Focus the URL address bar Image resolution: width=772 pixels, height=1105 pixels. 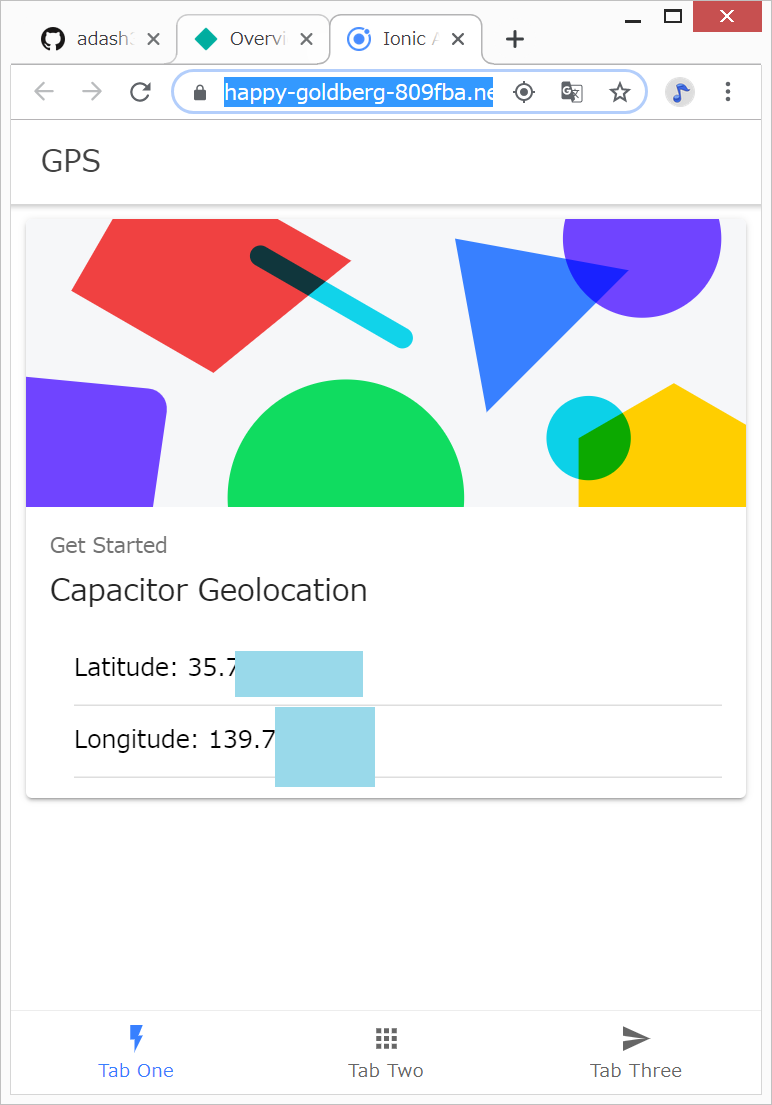tap(358, 92)
